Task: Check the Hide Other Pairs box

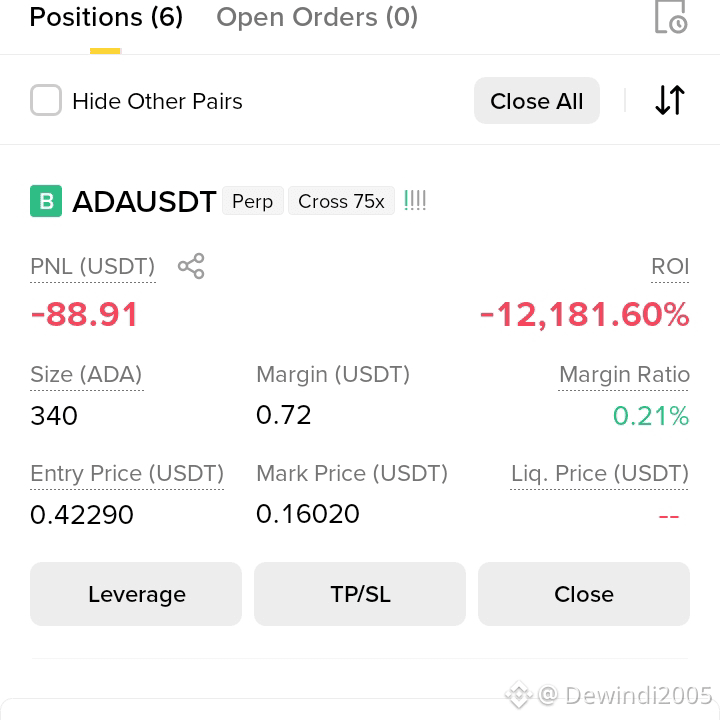Action: (x=46, y=100)
